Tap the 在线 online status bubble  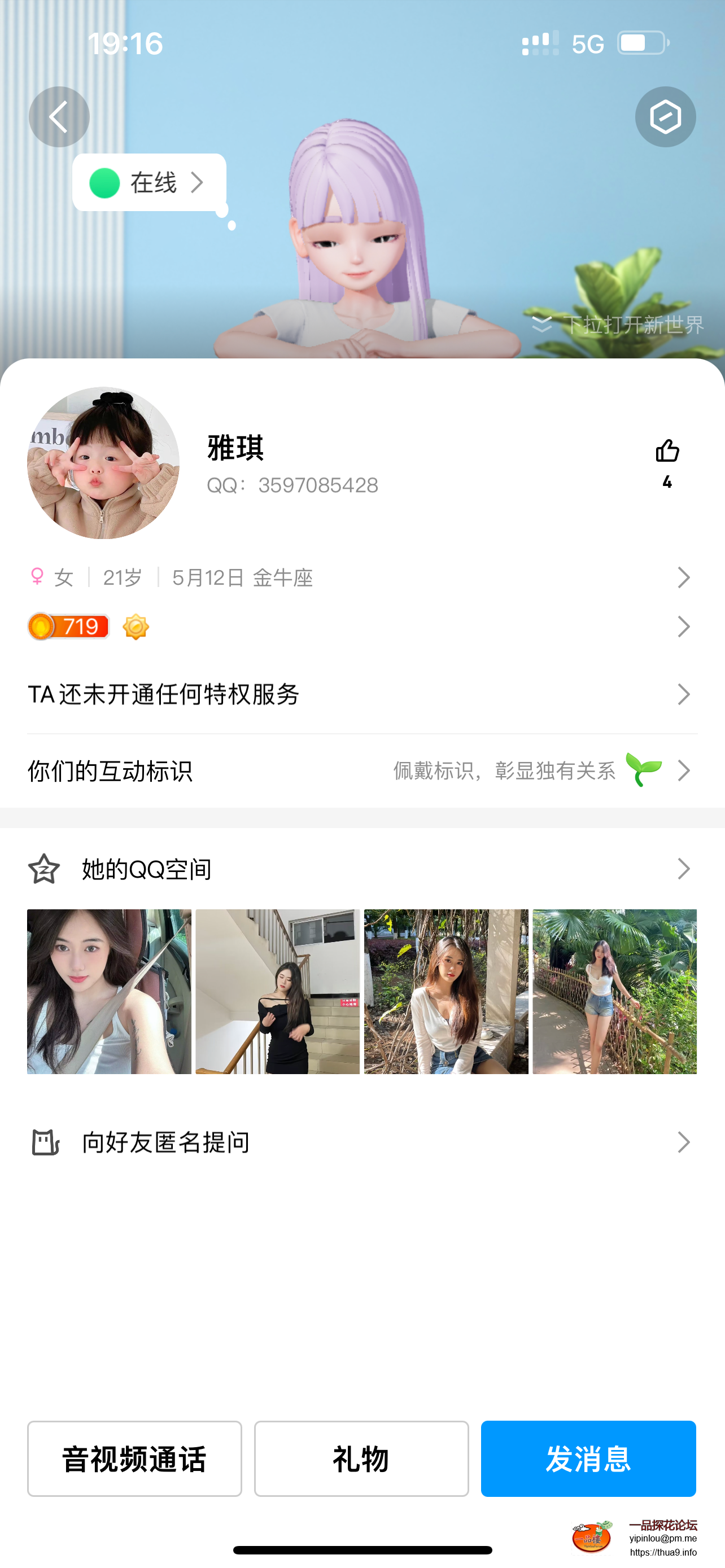click(150, 183)
